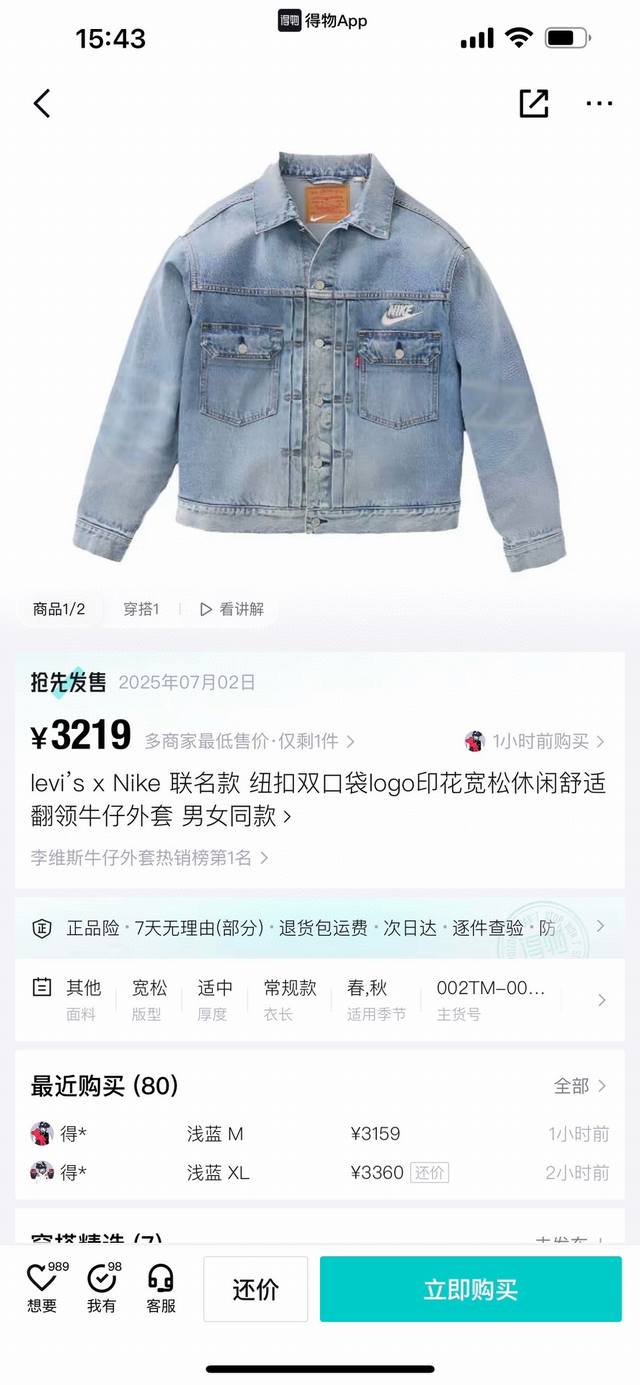Add item to 想要 wishlist

pyautogui.click(x=43, y=1288)
